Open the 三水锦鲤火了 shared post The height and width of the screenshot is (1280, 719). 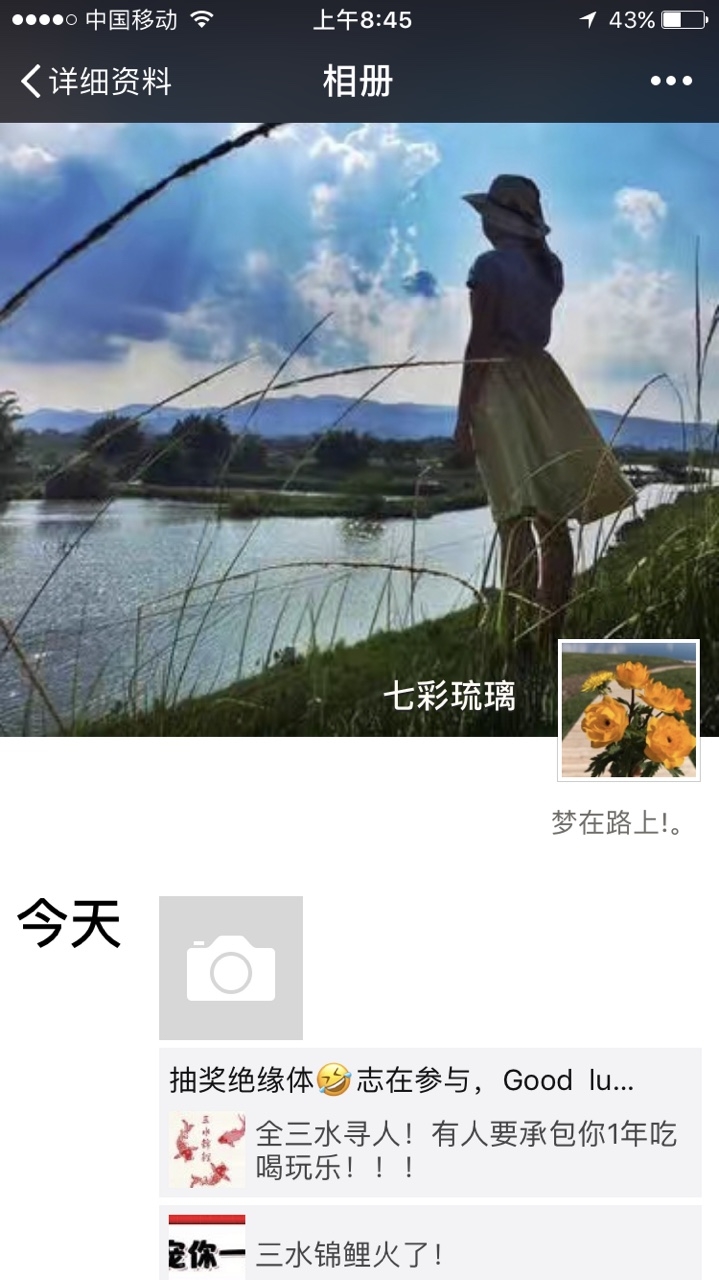430,1252
